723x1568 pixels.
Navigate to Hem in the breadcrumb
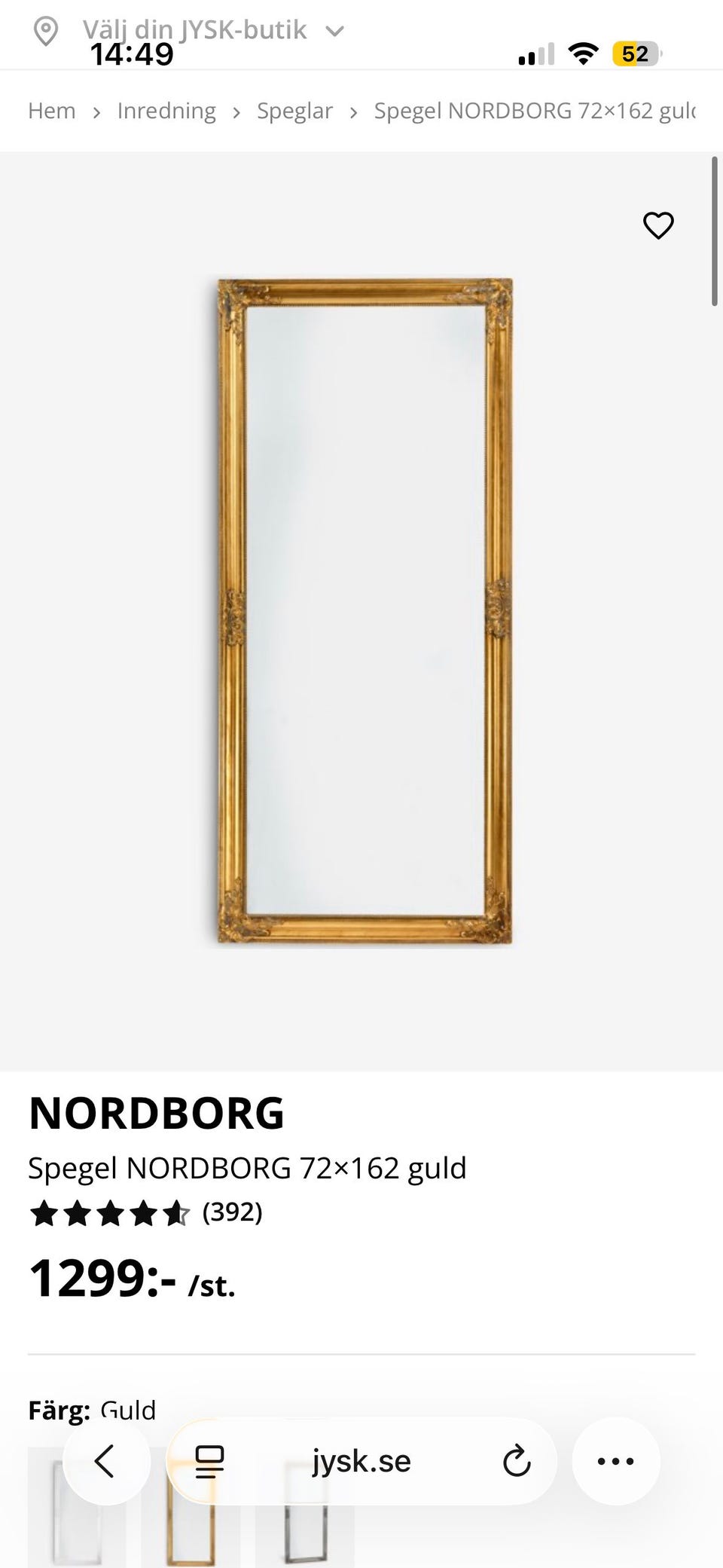coord(51,110)
